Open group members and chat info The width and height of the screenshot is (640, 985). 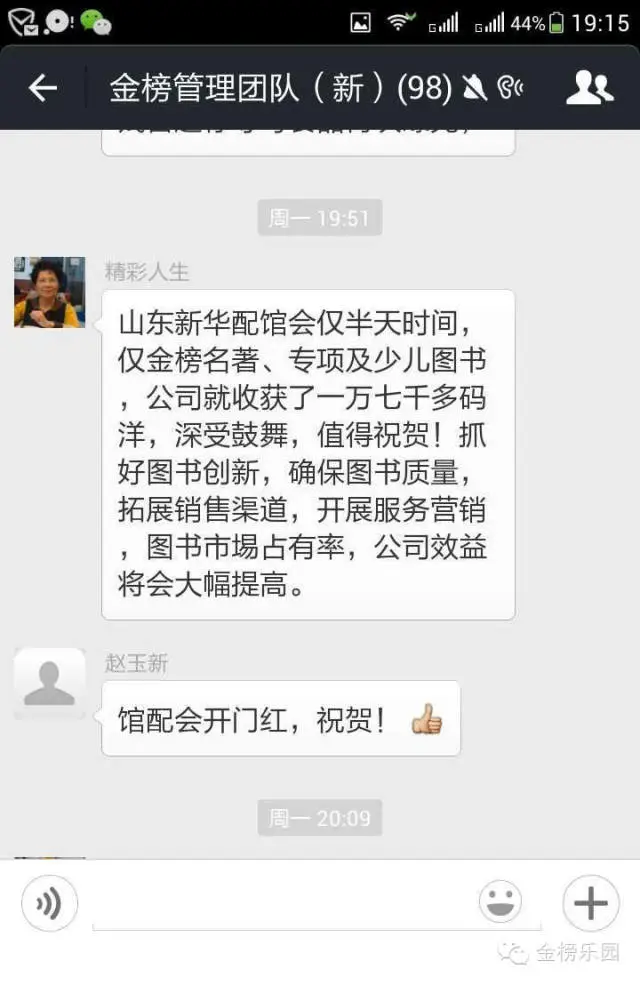[x=589, y=88]
